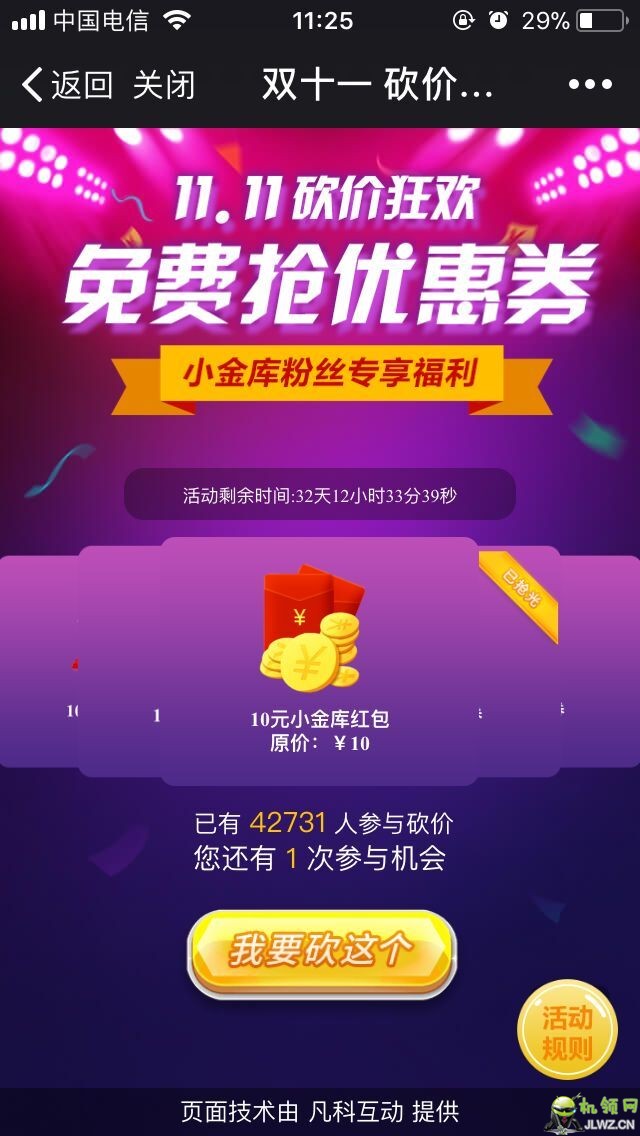This screenshot has width=640, height=1136.
Task: Open the three-dot overflow menu
Action: pos(589,85)
